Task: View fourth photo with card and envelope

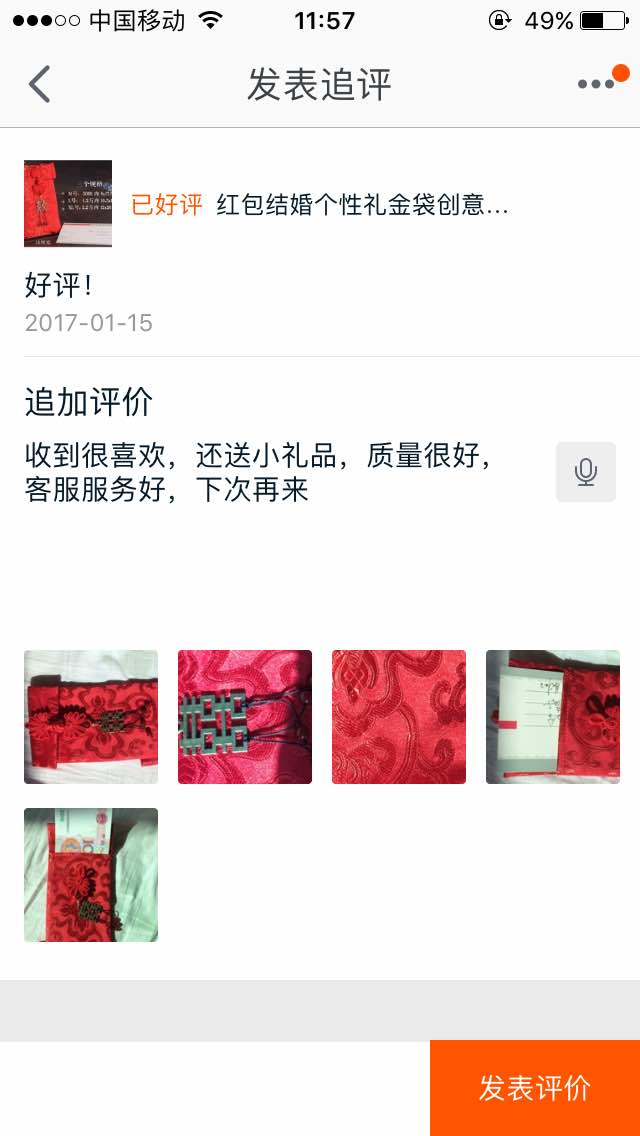Action: (553, 717)
